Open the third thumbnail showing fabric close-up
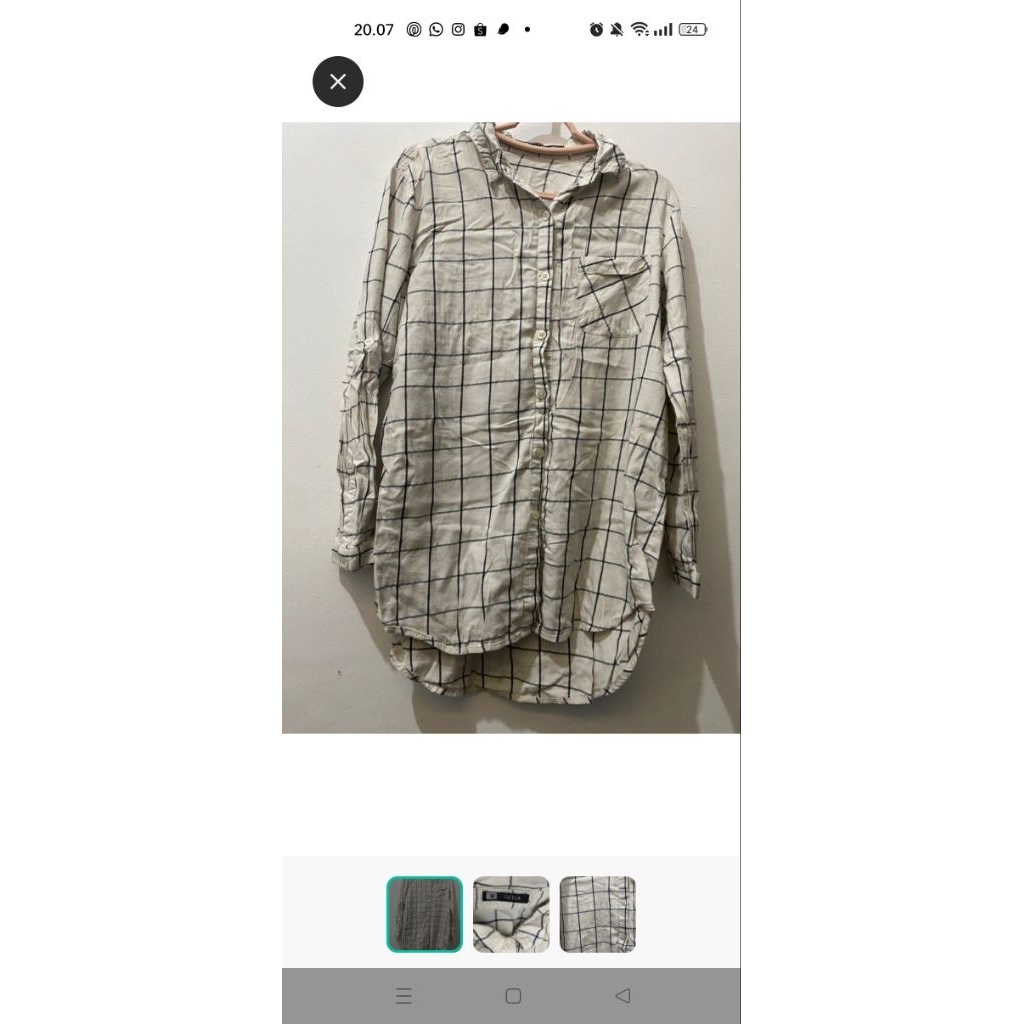Screen dimensions: 1024x1024 tap(597, 914)
